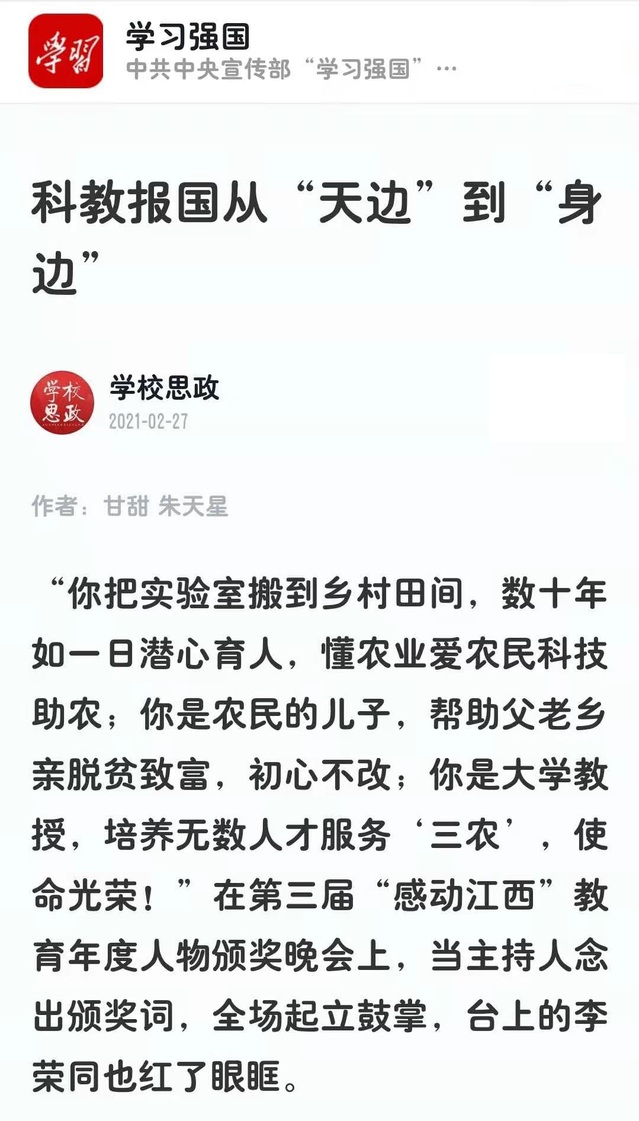Tap the 学校思政 round avatar
Viewport: 639px width, 1121px height.
(x=62, y=402)
